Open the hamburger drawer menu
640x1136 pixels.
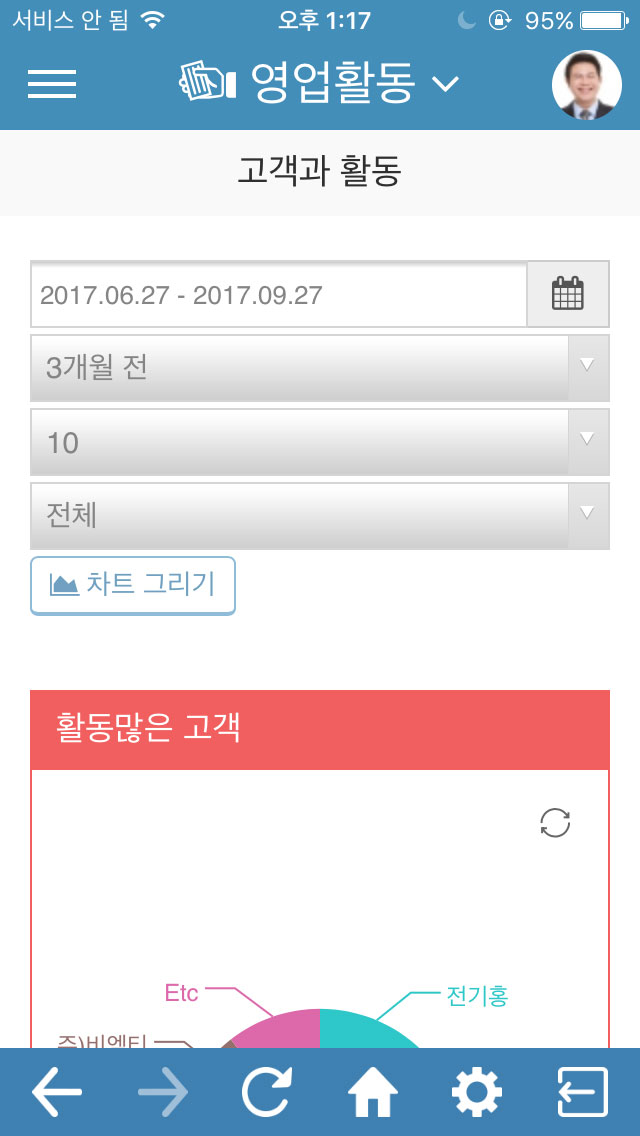pos(52,84)
